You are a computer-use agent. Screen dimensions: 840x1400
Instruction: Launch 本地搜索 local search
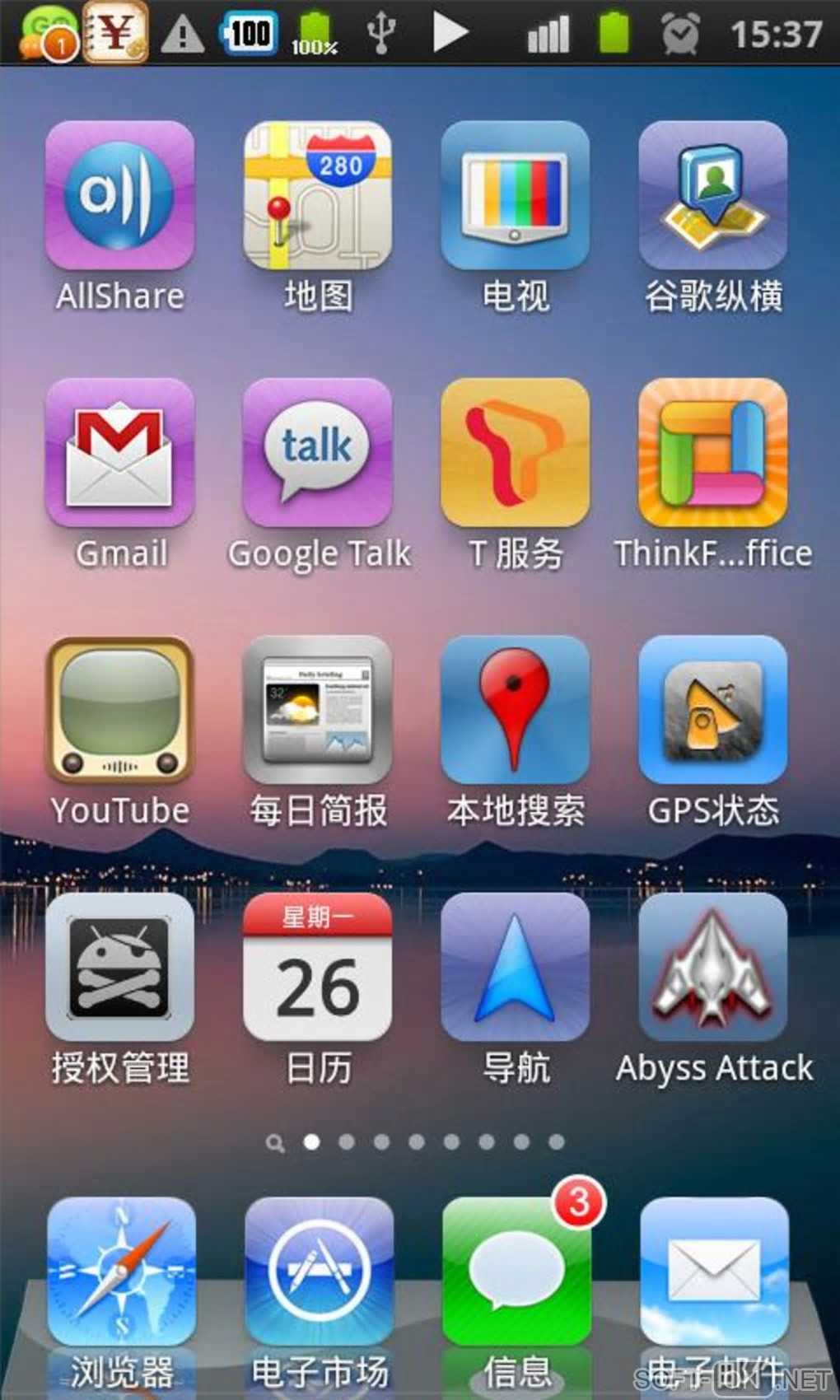coord(516,710)
